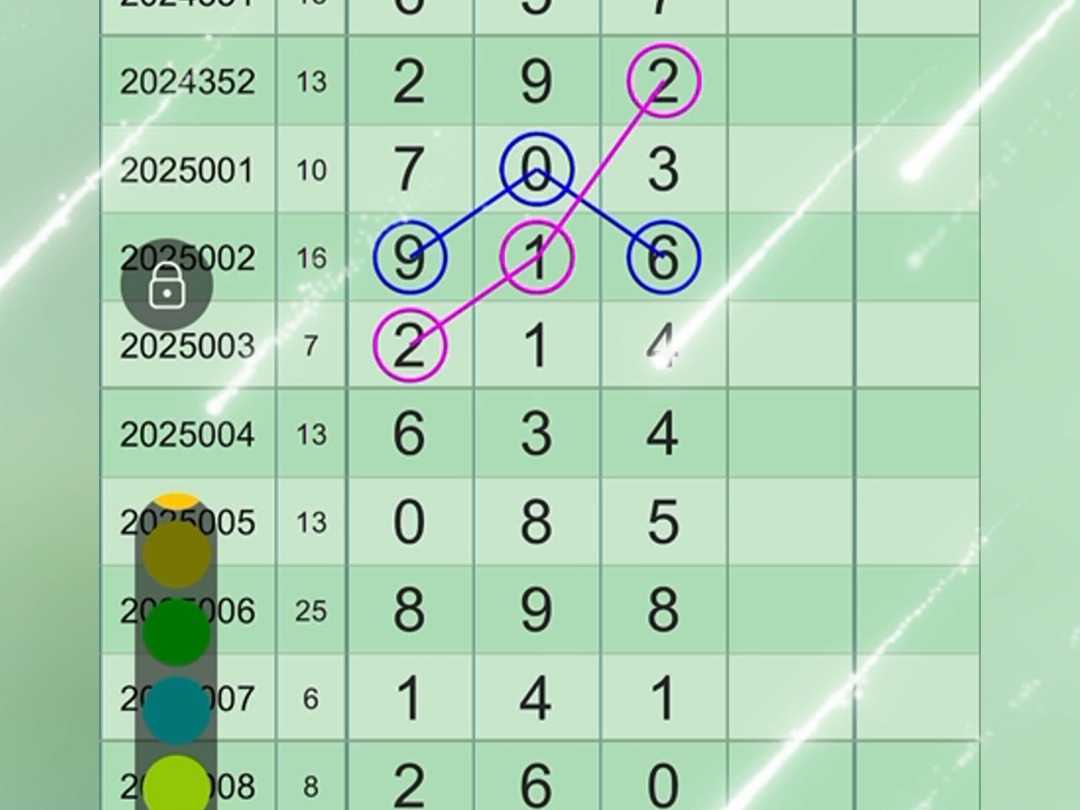Viewport: 1080px width, 810px height.
Task: Choose the dark green color swatch
Action: (x=177, y=632)
